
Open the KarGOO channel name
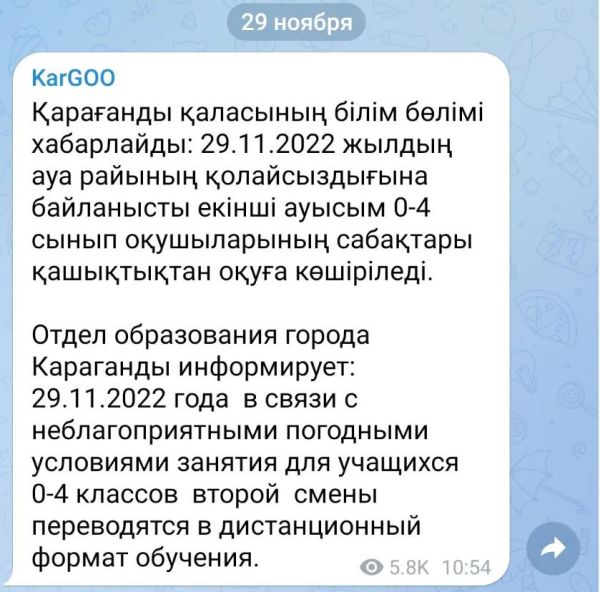click(74, 77)
